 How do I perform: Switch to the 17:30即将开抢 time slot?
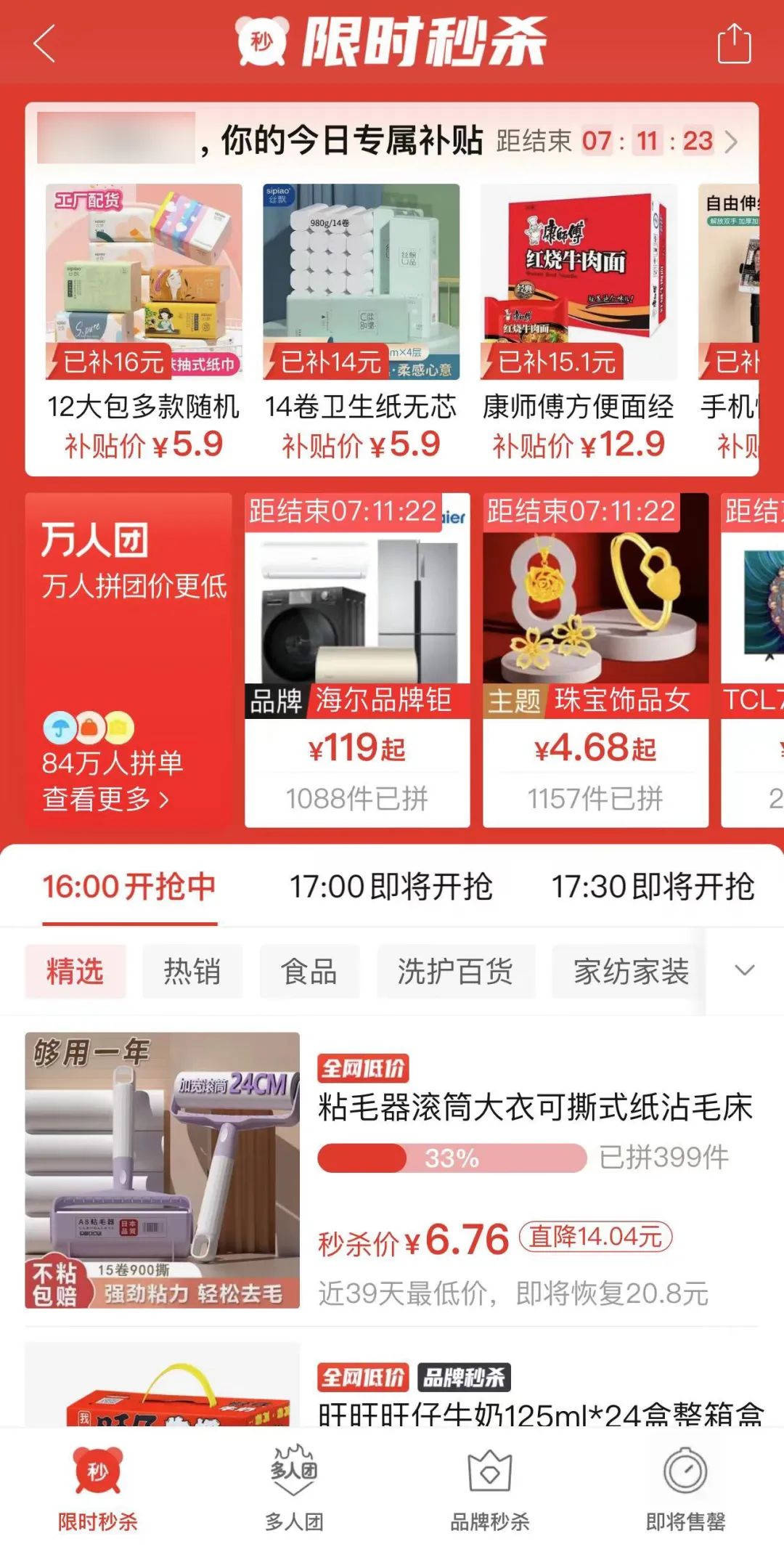coord(653,887)
